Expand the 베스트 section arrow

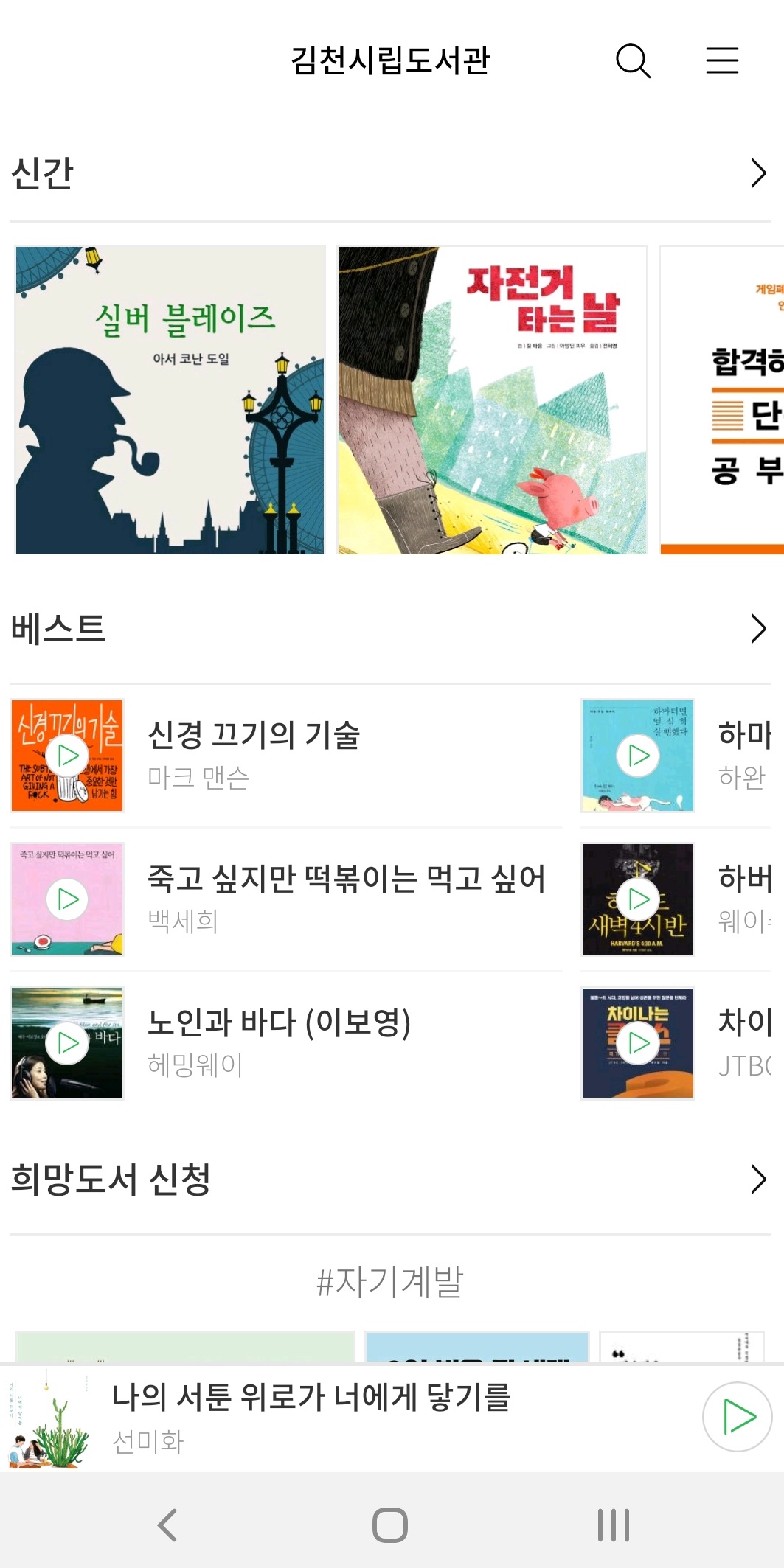point(757,629)
